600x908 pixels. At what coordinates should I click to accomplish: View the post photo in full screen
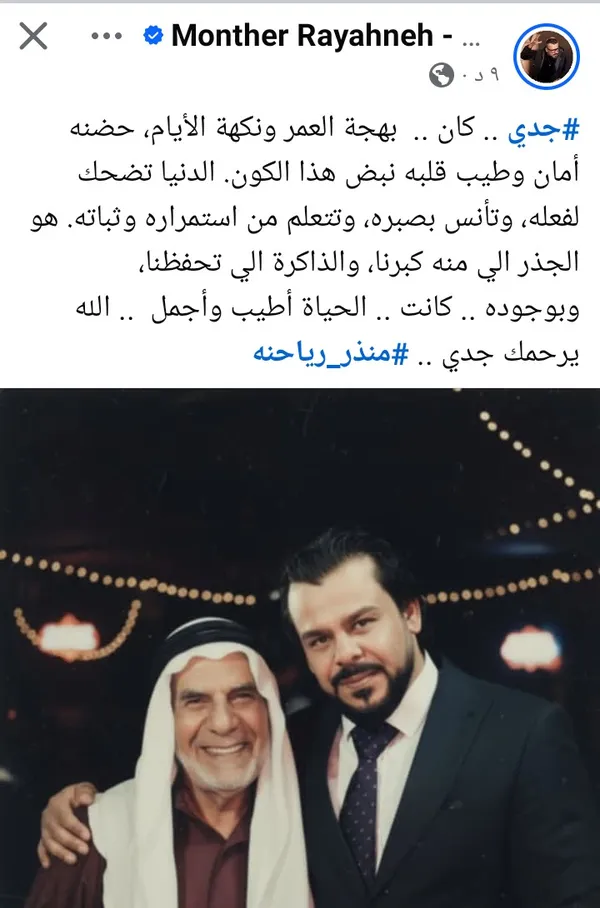point(300,648)
